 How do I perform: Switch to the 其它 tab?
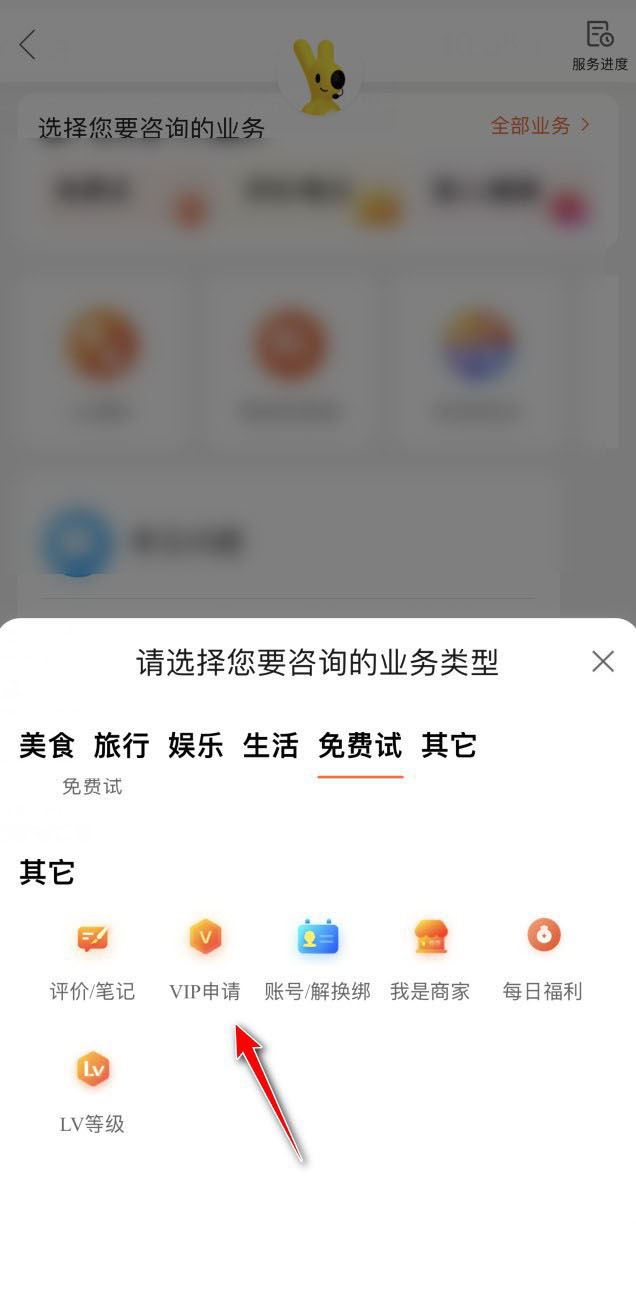tap(449, 745)
